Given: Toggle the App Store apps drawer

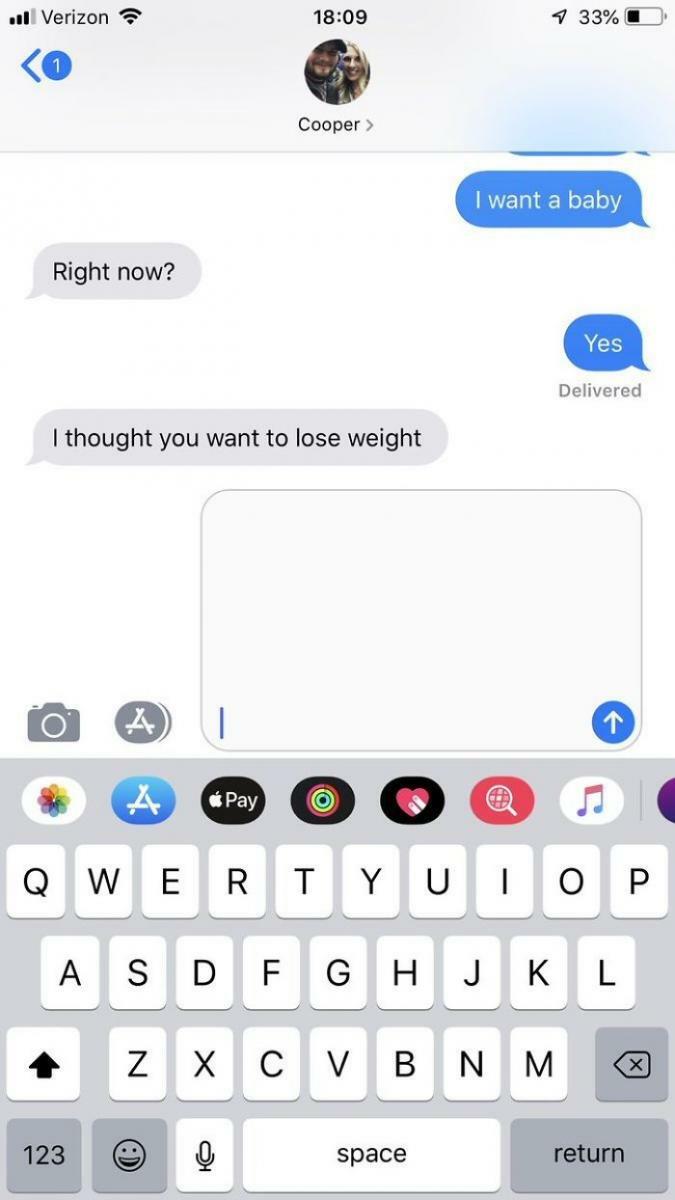Looking at the screenshot, I should [x=142, y=722].
